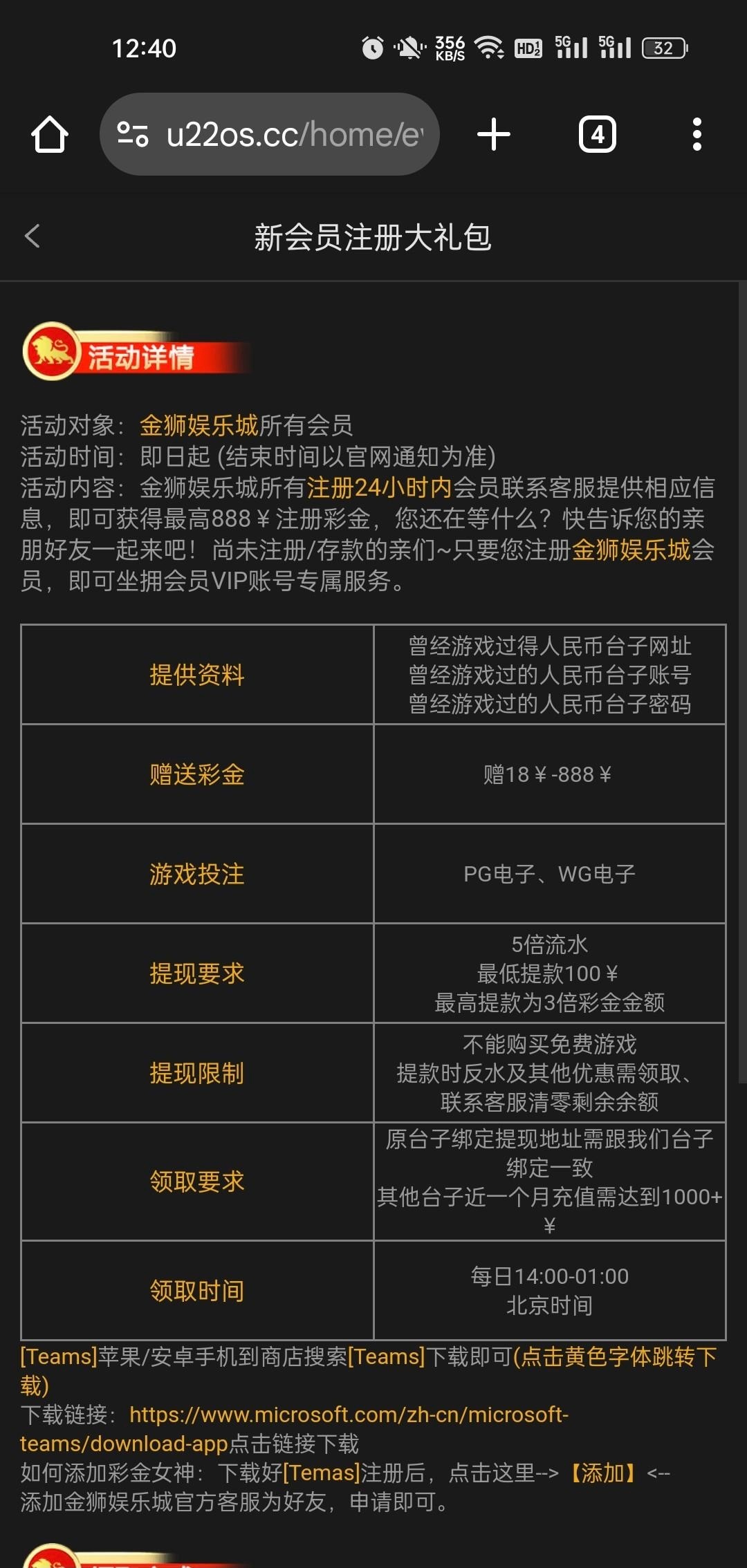The image size is (747, 1568).
Task: Go to browser home page
Action: tap(49, 134)
